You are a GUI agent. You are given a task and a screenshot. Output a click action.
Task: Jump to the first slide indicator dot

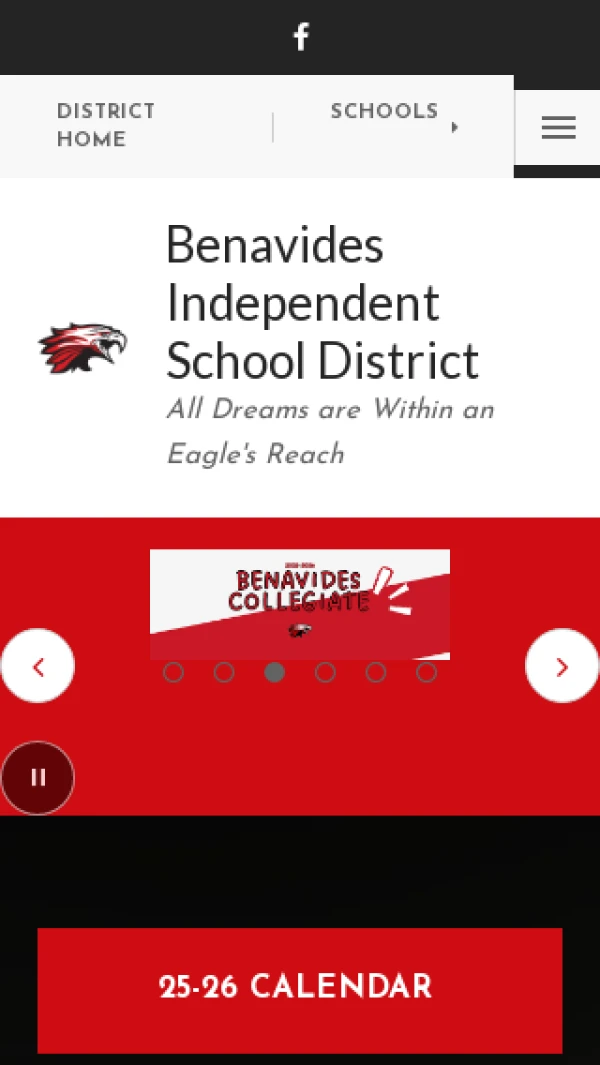(174, 672)
